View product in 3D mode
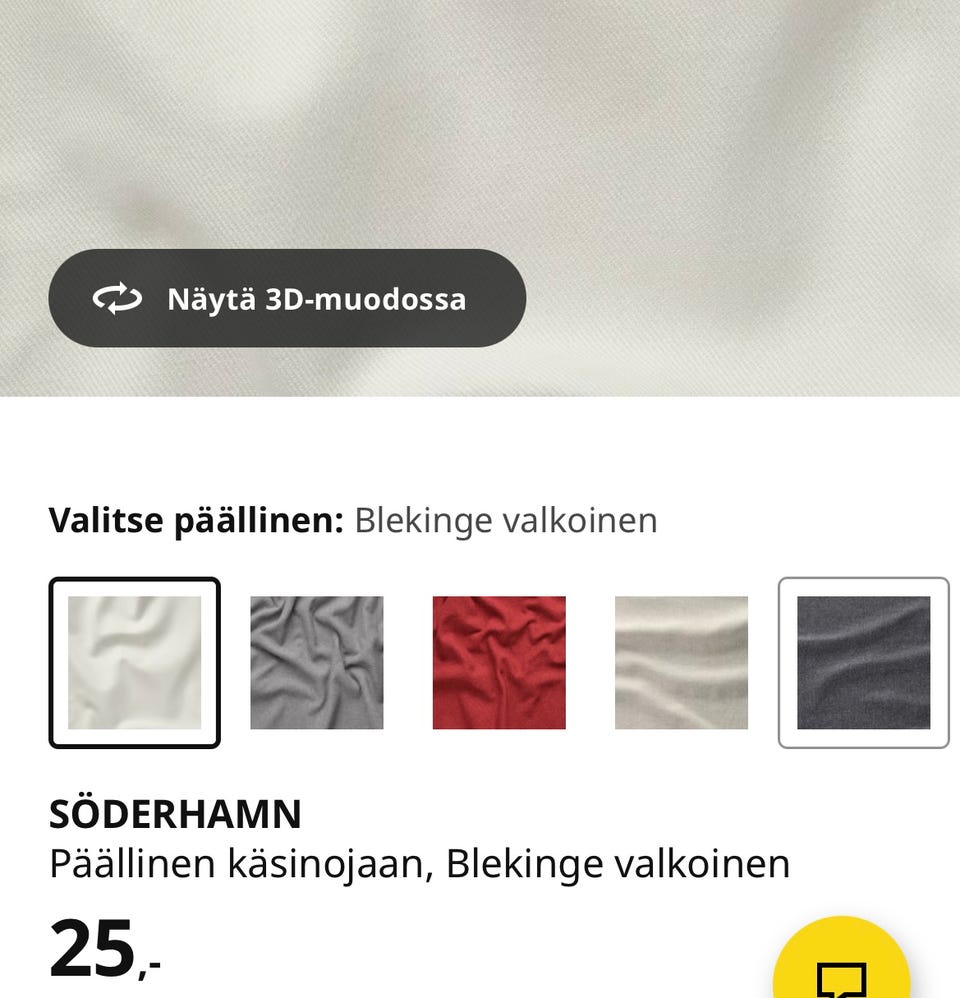This screenshot has width=960, height=998. (287, 298)
